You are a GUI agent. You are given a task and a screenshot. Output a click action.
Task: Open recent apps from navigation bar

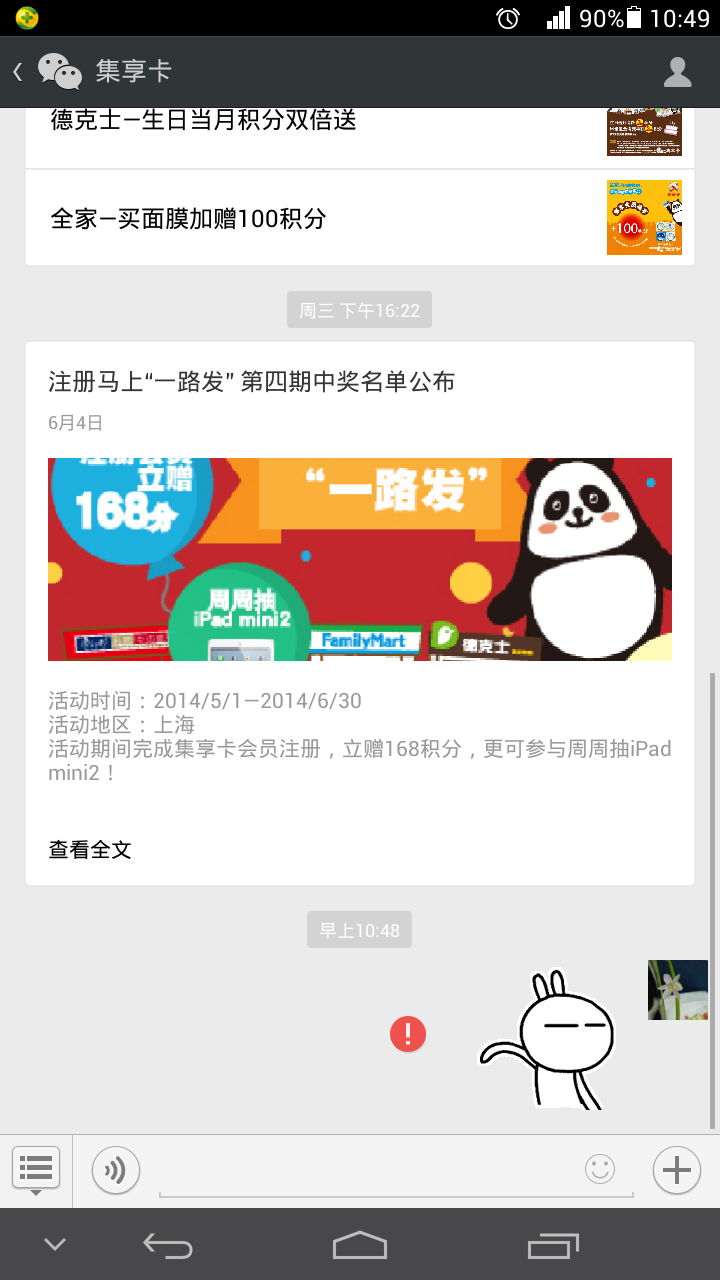pos(553,1245)
